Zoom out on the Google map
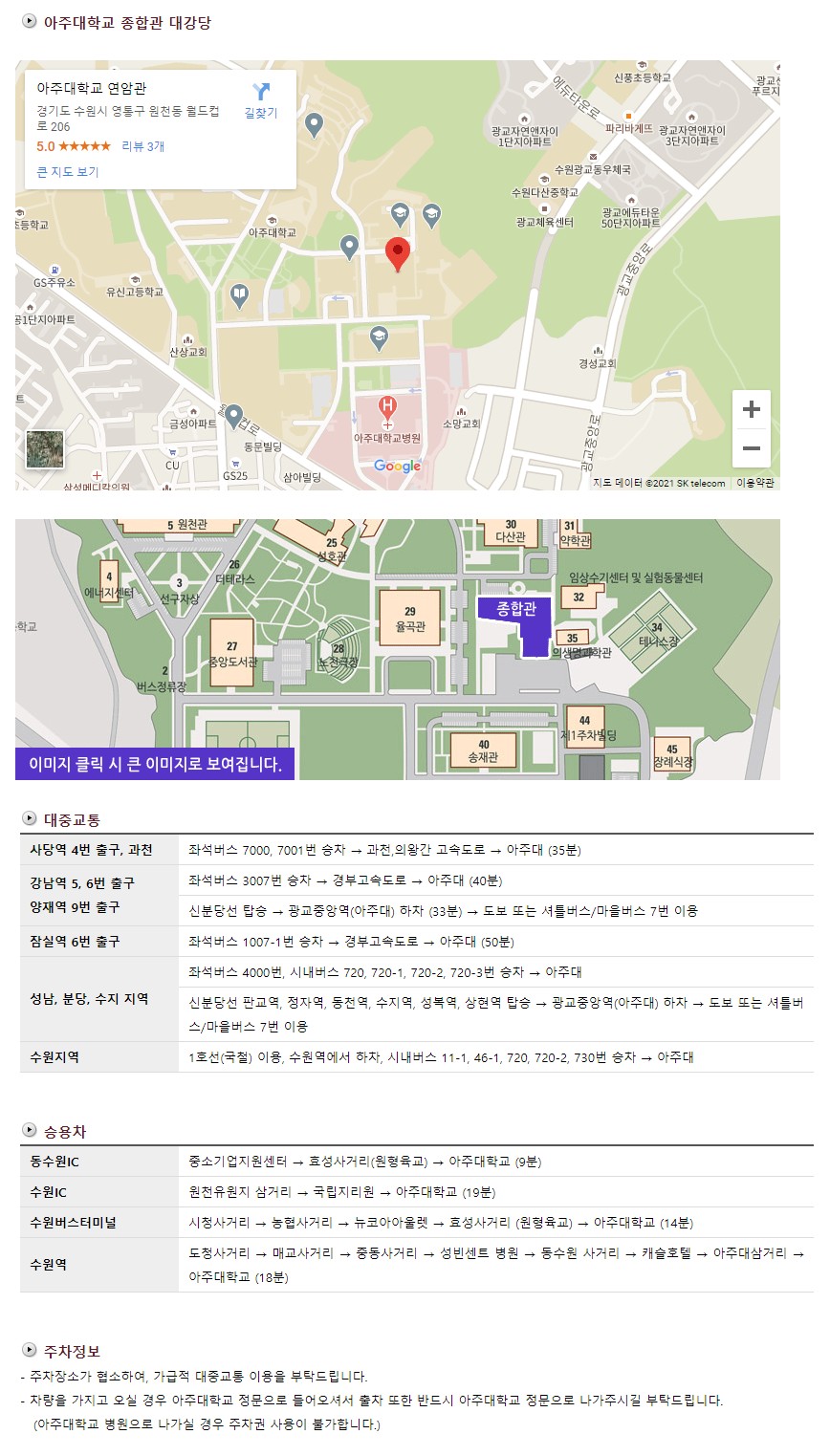Viewport: 830px width, 1456px height. [x=751, y=447]
